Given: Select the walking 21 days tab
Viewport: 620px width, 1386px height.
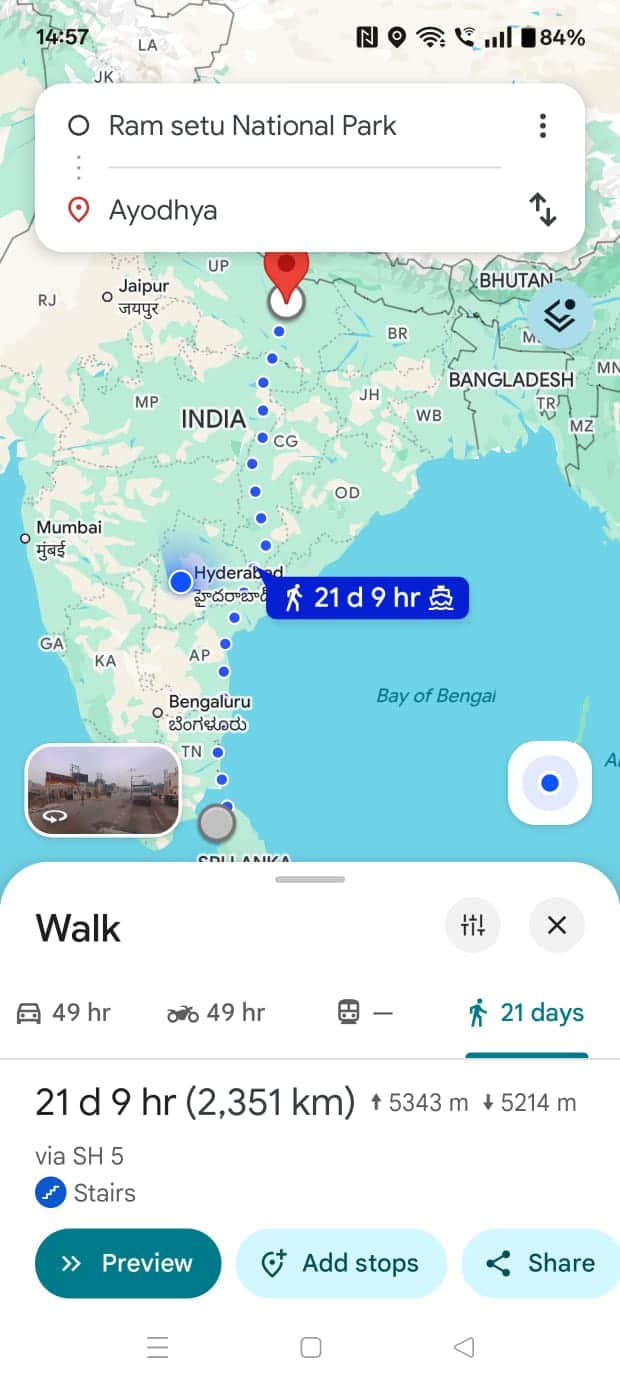Looking at the screenshot, I should (526, 1013).
